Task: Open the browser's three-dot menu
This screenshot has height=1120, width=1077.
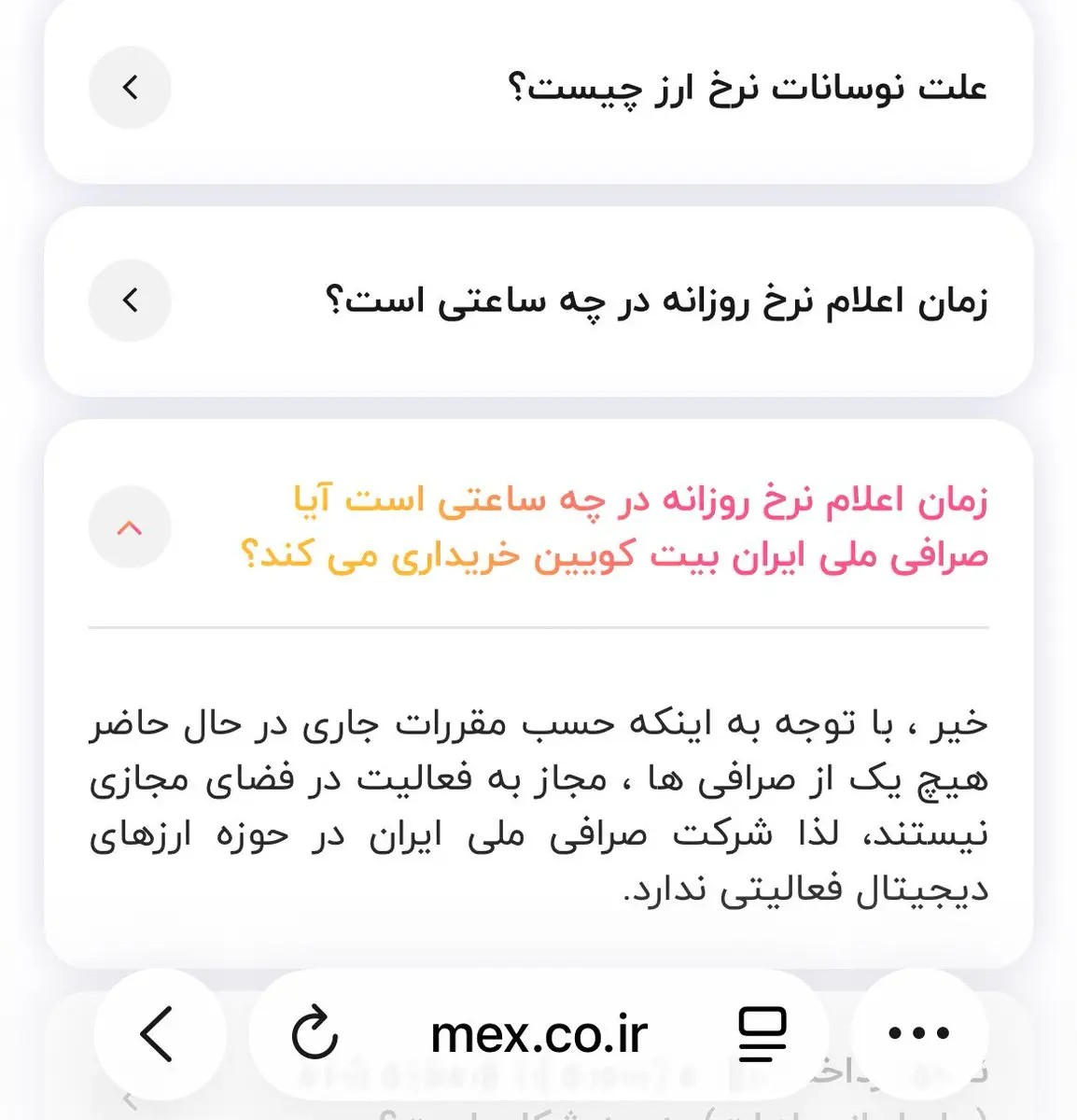Action: (x=918, y=1033)
